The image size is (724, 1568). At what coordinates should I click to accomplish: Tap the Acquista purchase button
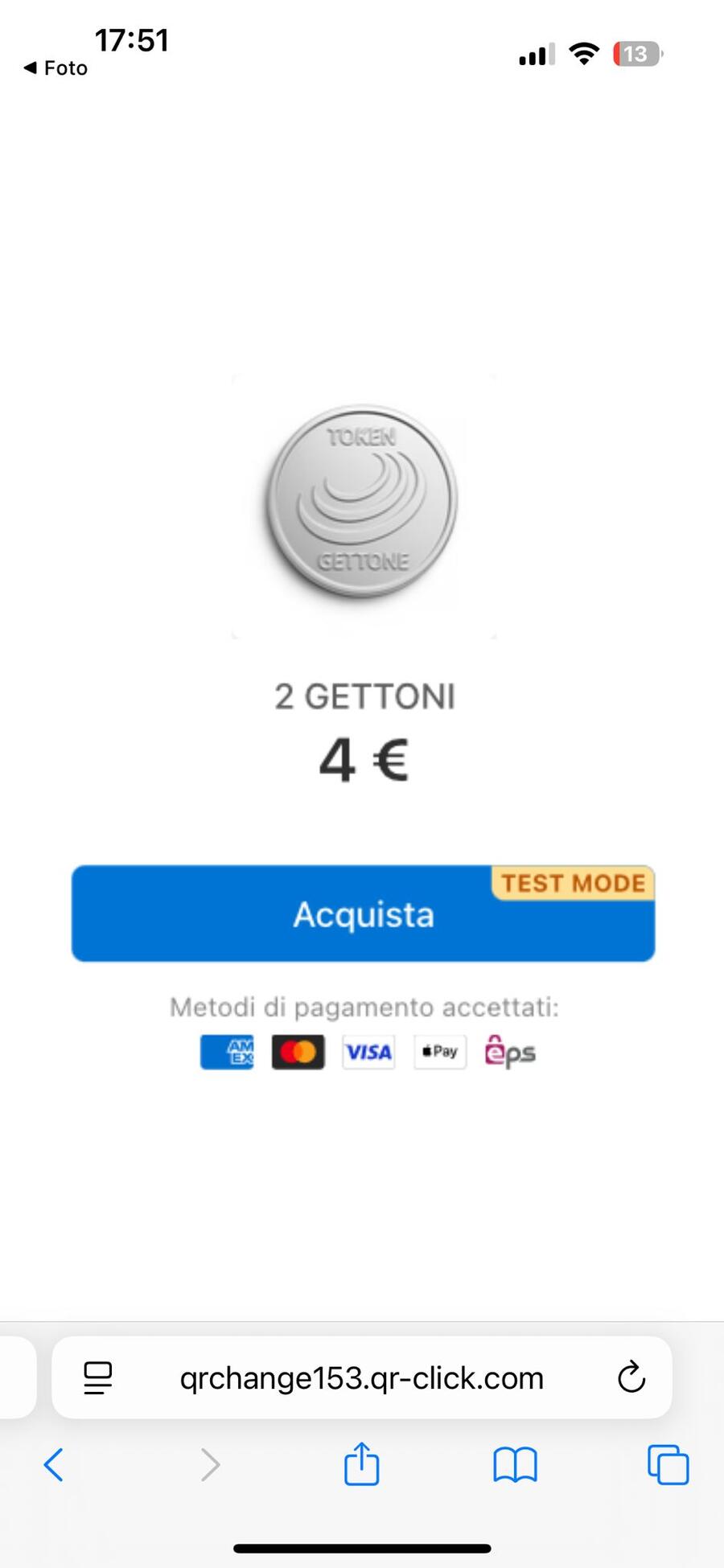tap(363, 914)
